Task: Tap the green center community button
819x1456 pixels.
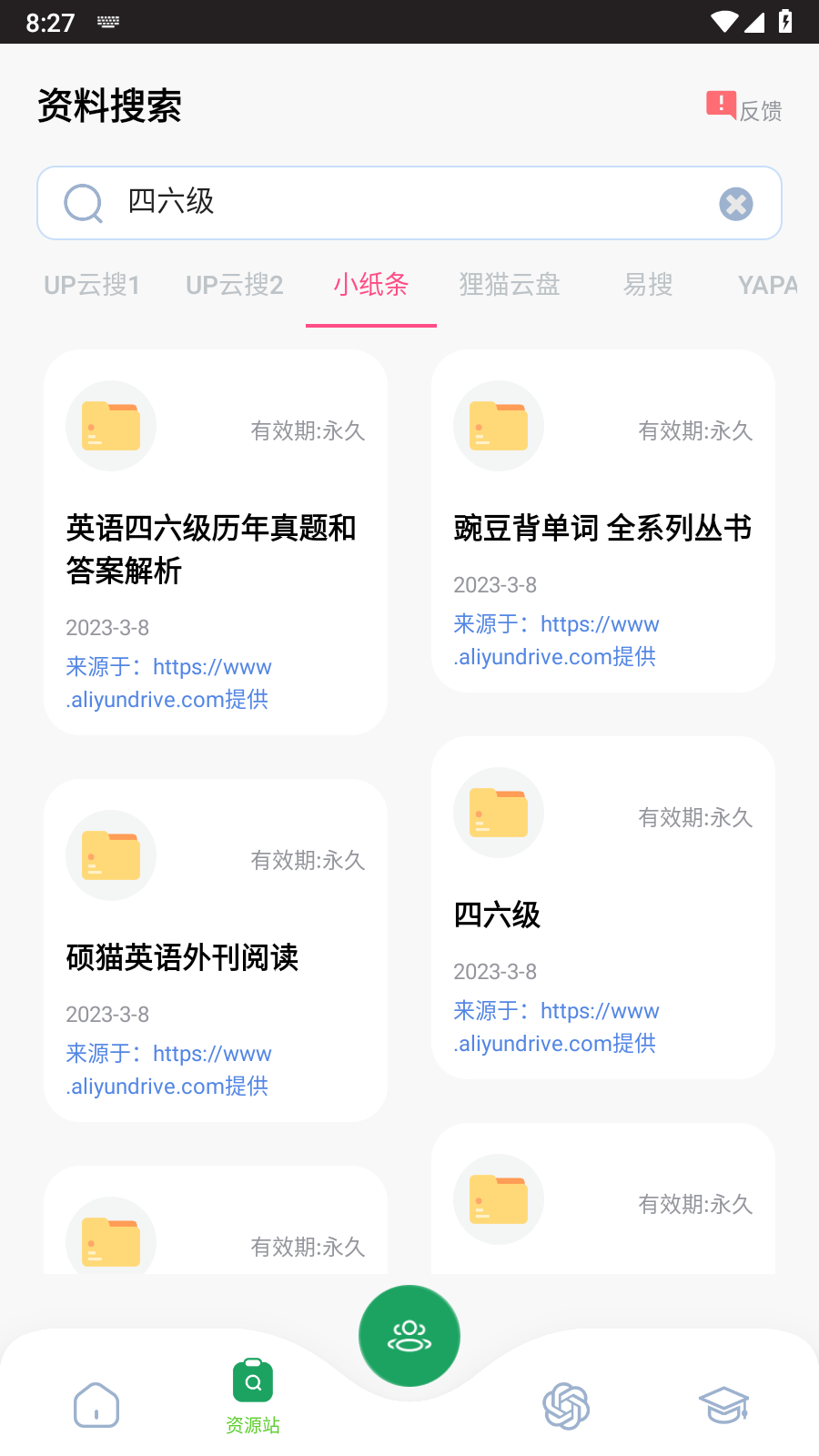Action: [x=409, y=1335]
